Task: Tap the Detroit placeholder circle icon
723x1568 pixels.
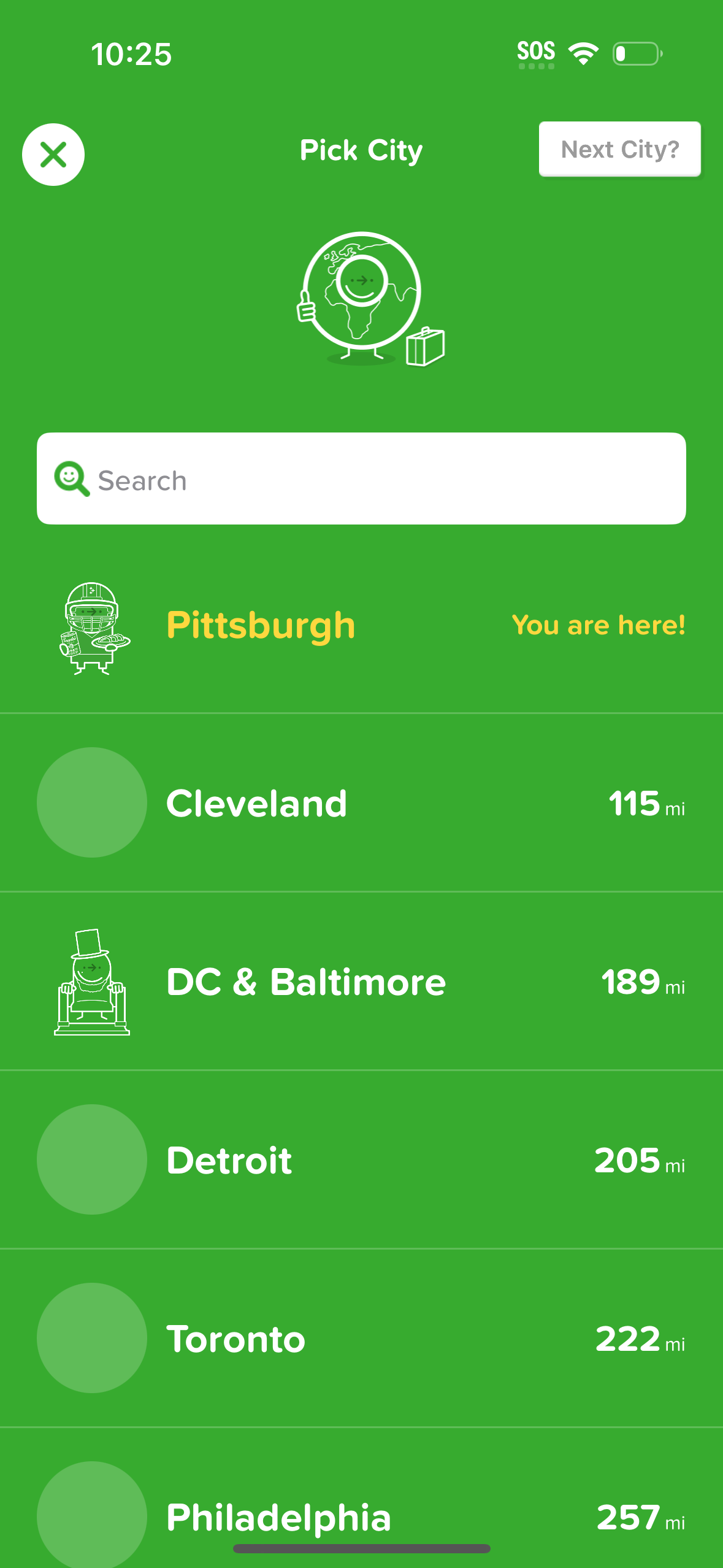Action: click(91, 1159)
